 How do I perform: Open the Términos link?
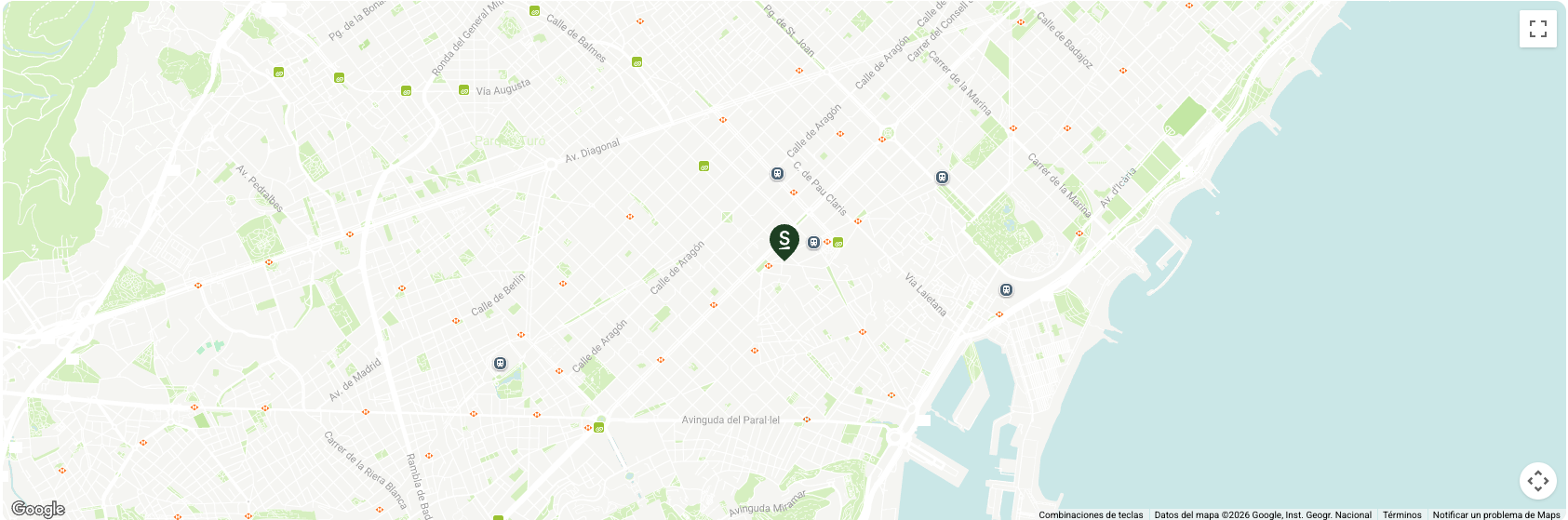1401,514
